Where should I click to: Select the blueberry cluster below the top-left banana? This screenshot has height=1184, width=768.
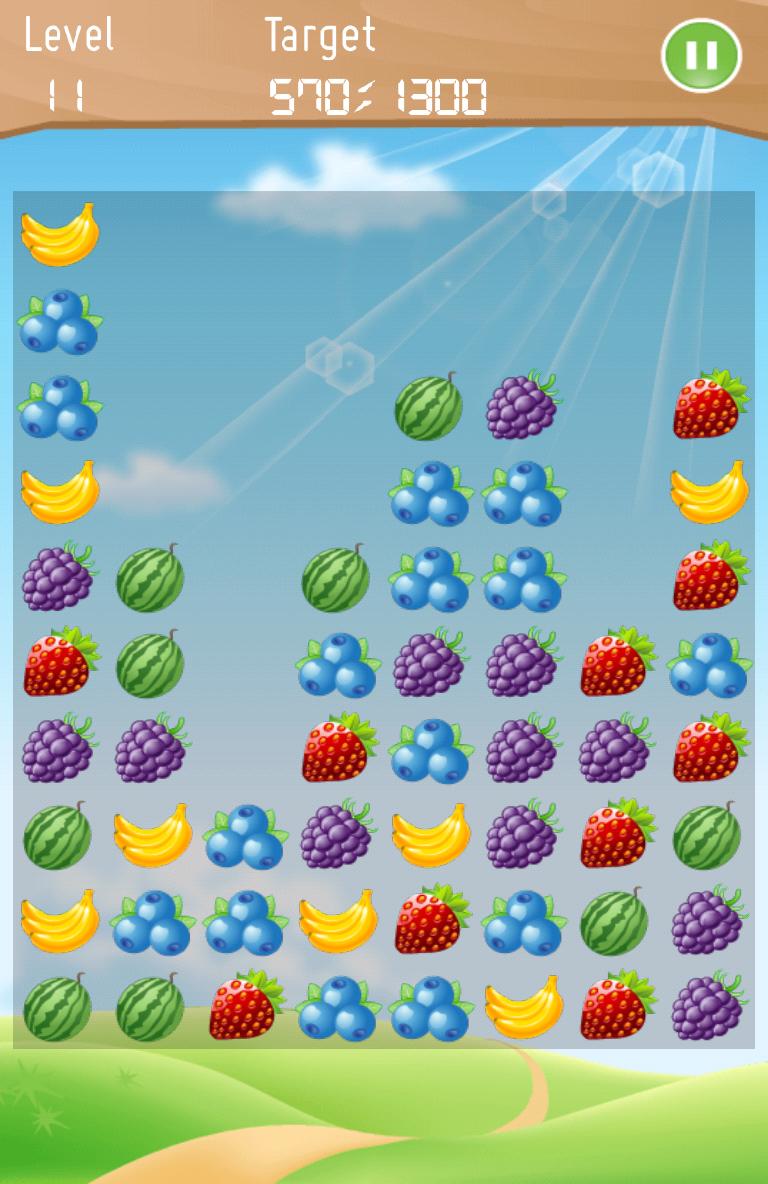tap(57, 320)
